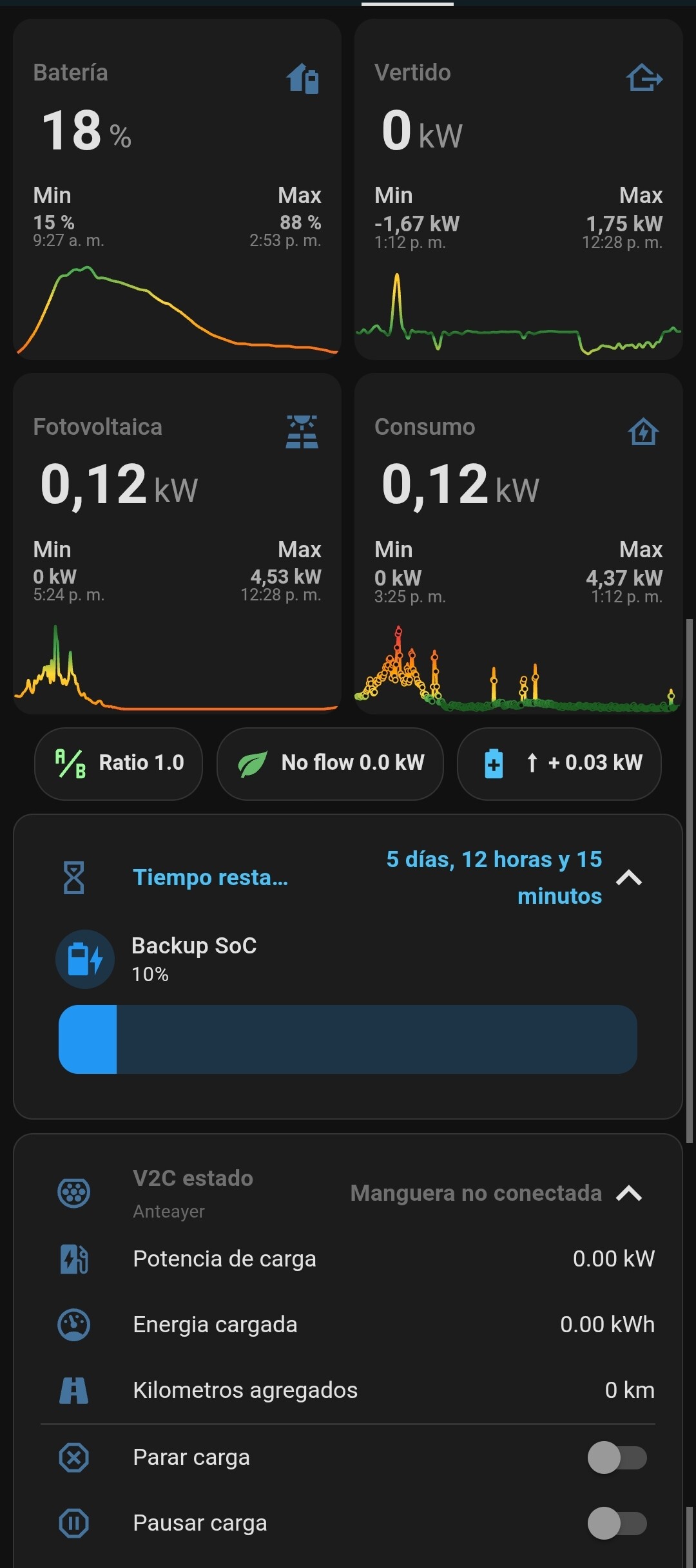696x1568 pixels.
Task: Open Potencia de carga details
Action: pos(347,1259)
